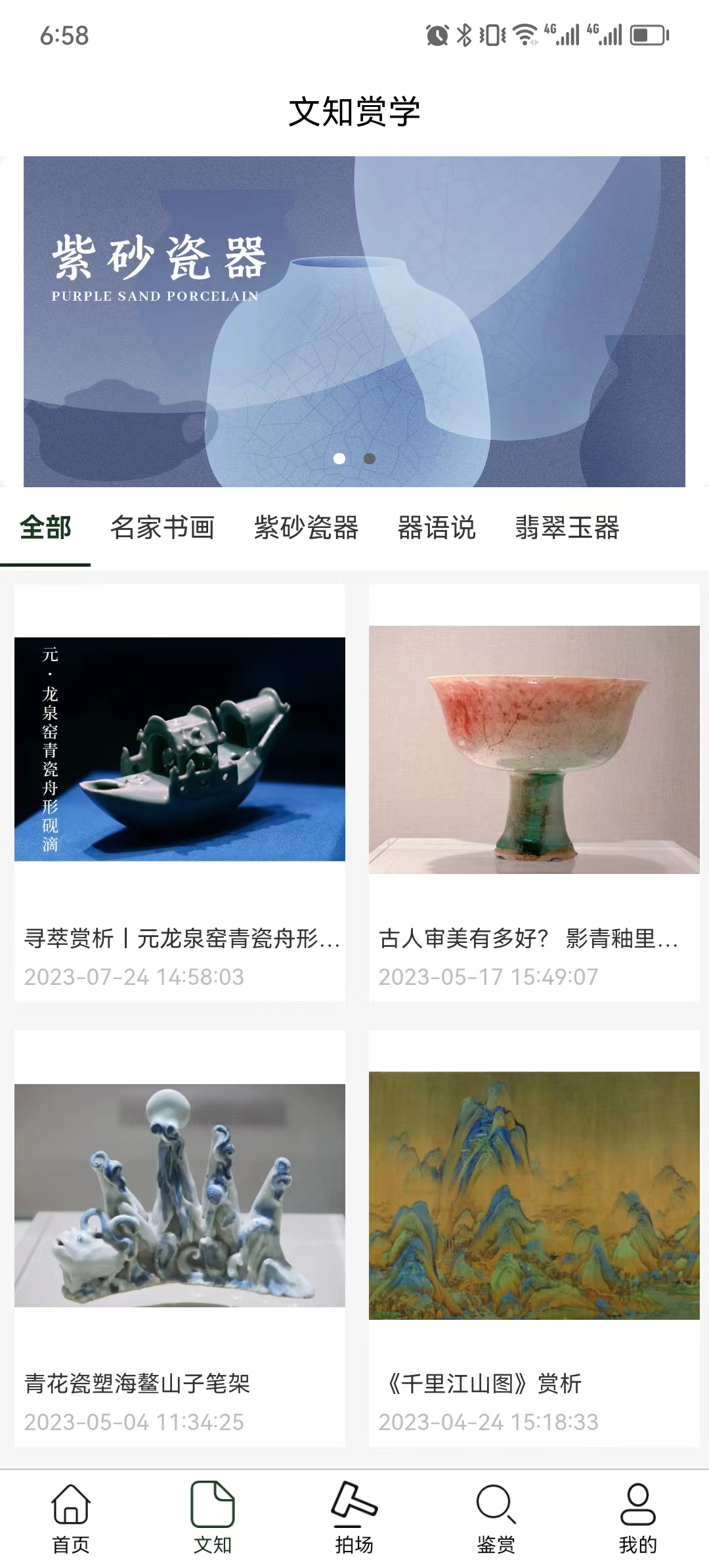Go to the 首页 home tab
This screenshot has width=709, height=1568.
71,1518
